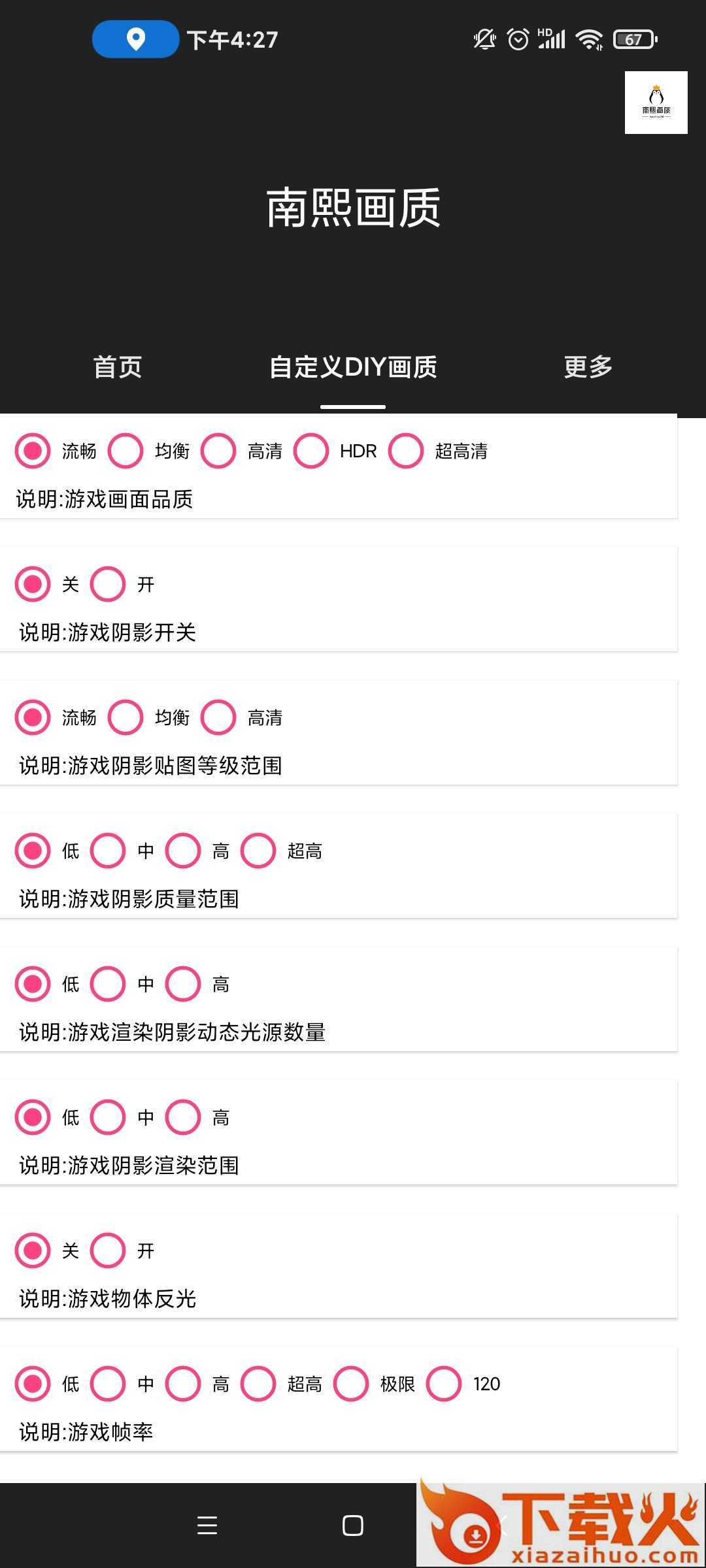Select 120 for 游戏帧率
Viewport: 706px width, 1568px height.
point(444,1384)
